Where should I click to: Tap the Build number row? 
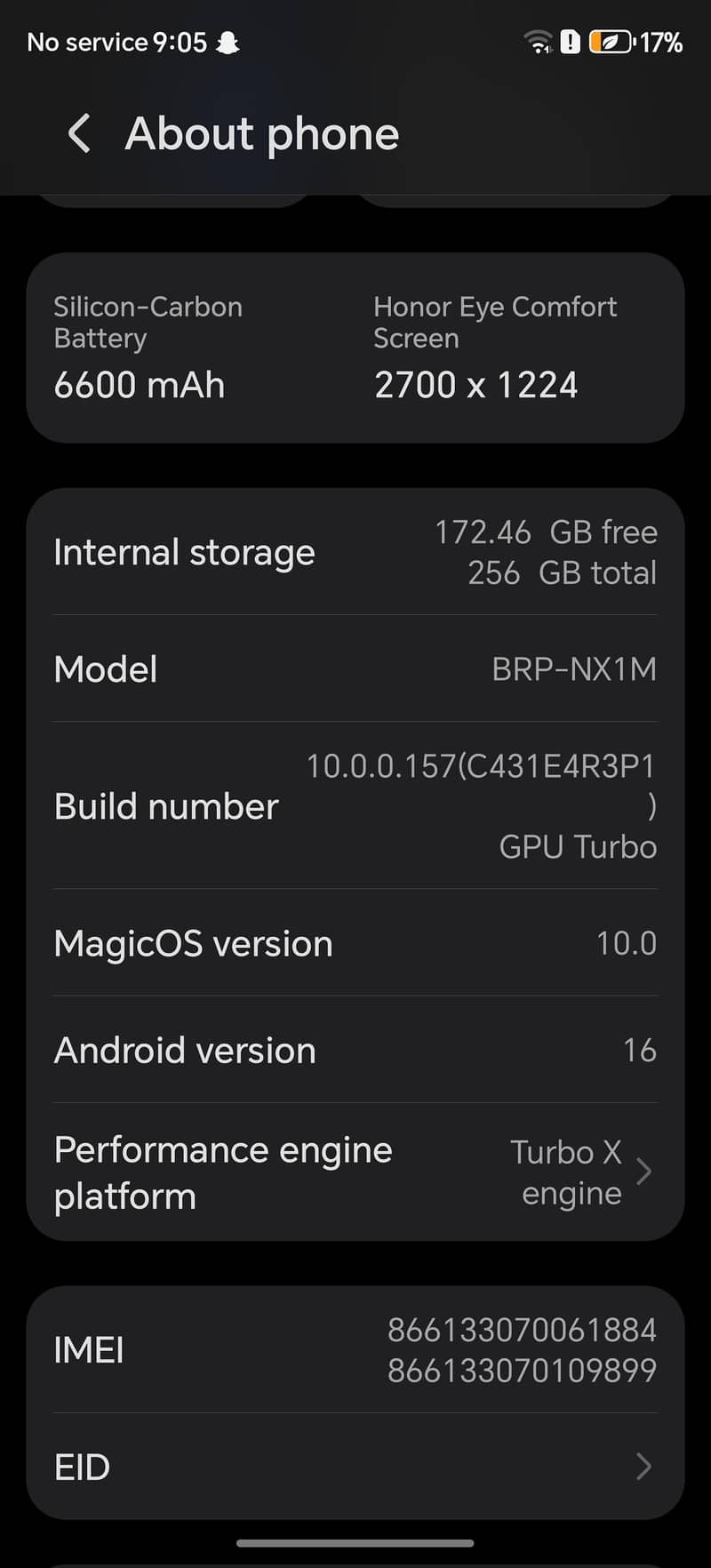(x=355, y=805)
